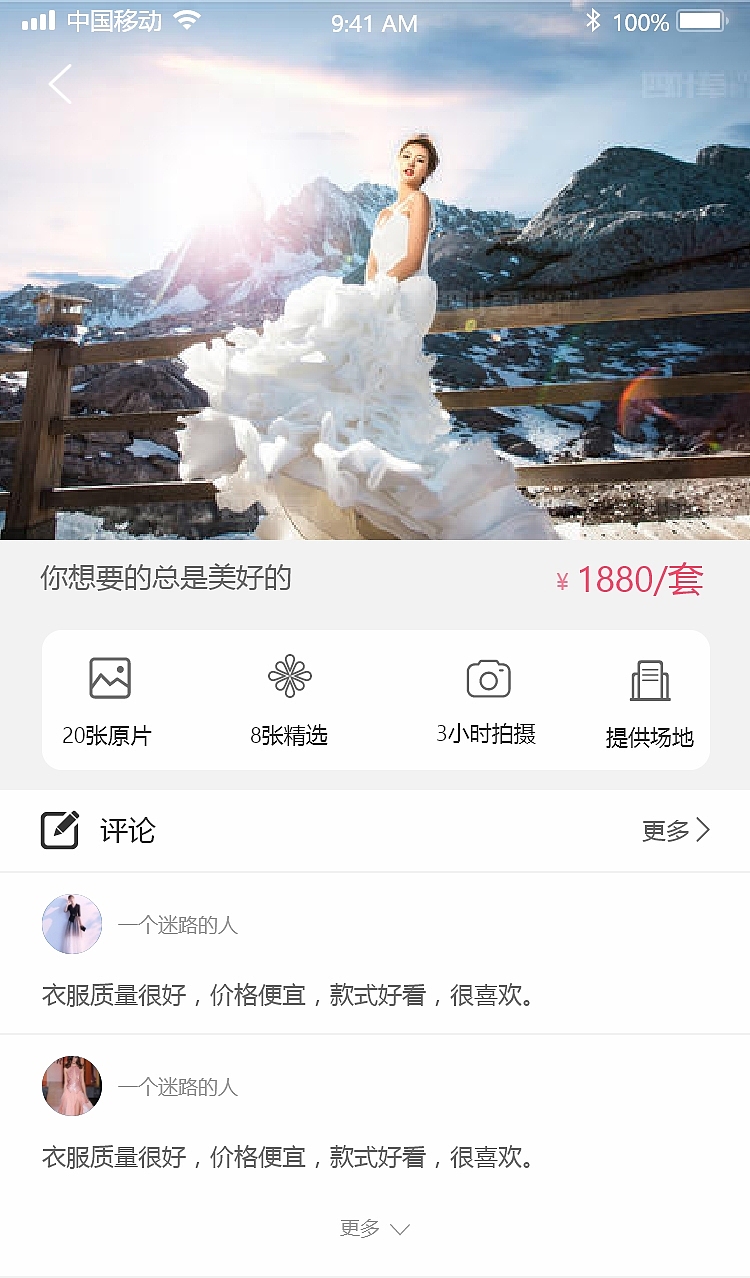This screenshot has width=750, height=1278.
Task: Tap the back arrow on the photo
Action: [58, 84]
